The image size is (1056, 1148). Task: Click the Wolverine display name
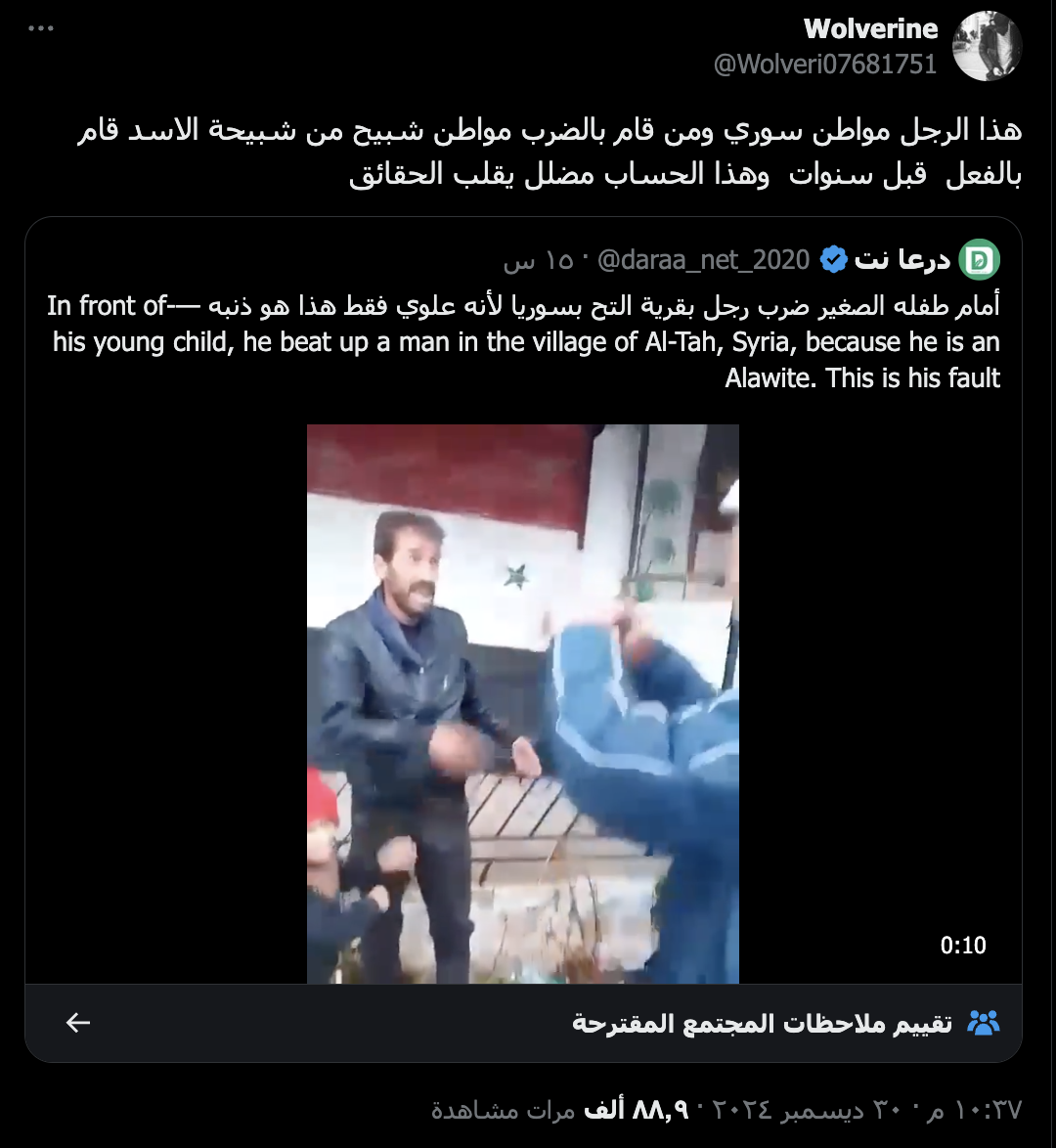[x=871, y=28]
